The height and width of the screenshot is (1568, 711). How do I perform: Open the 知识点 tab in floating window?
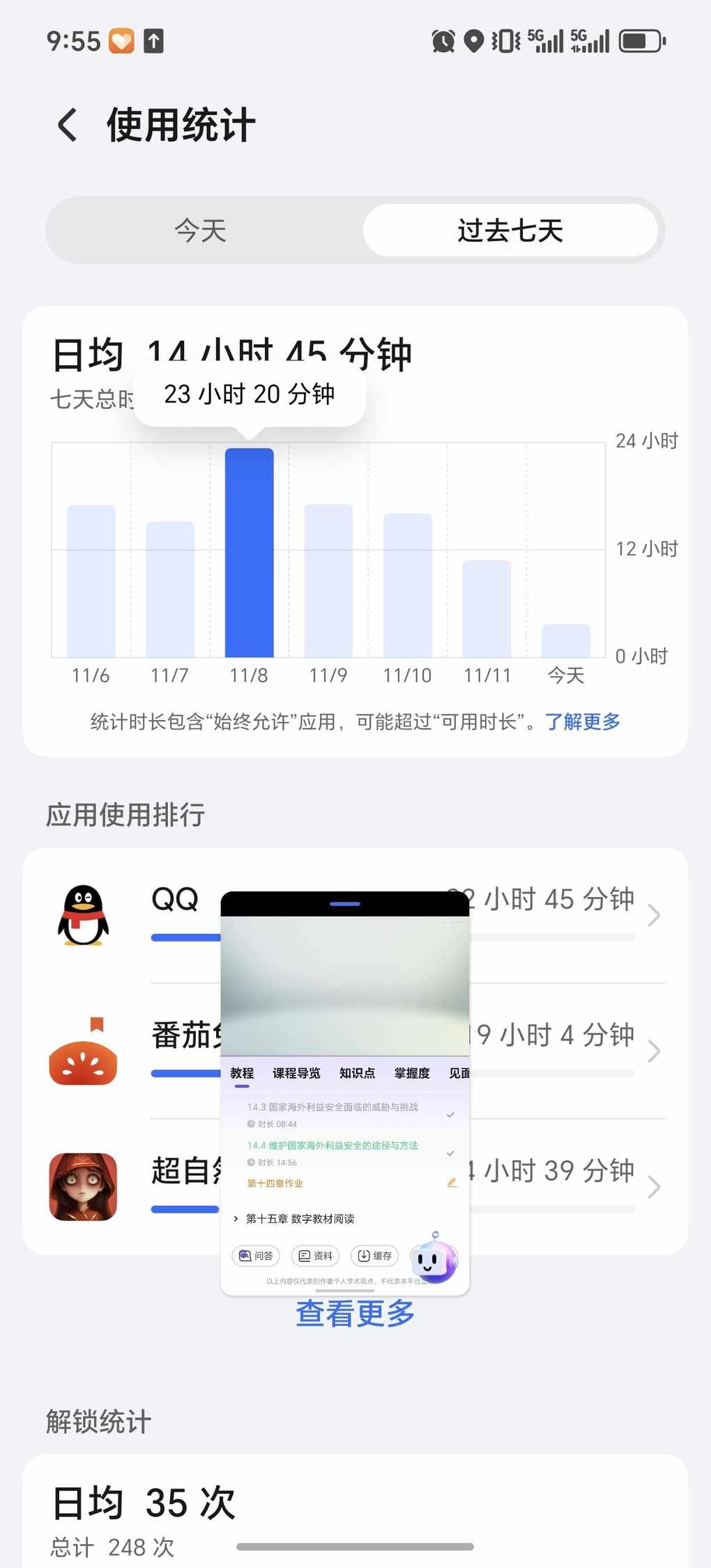357,1073
